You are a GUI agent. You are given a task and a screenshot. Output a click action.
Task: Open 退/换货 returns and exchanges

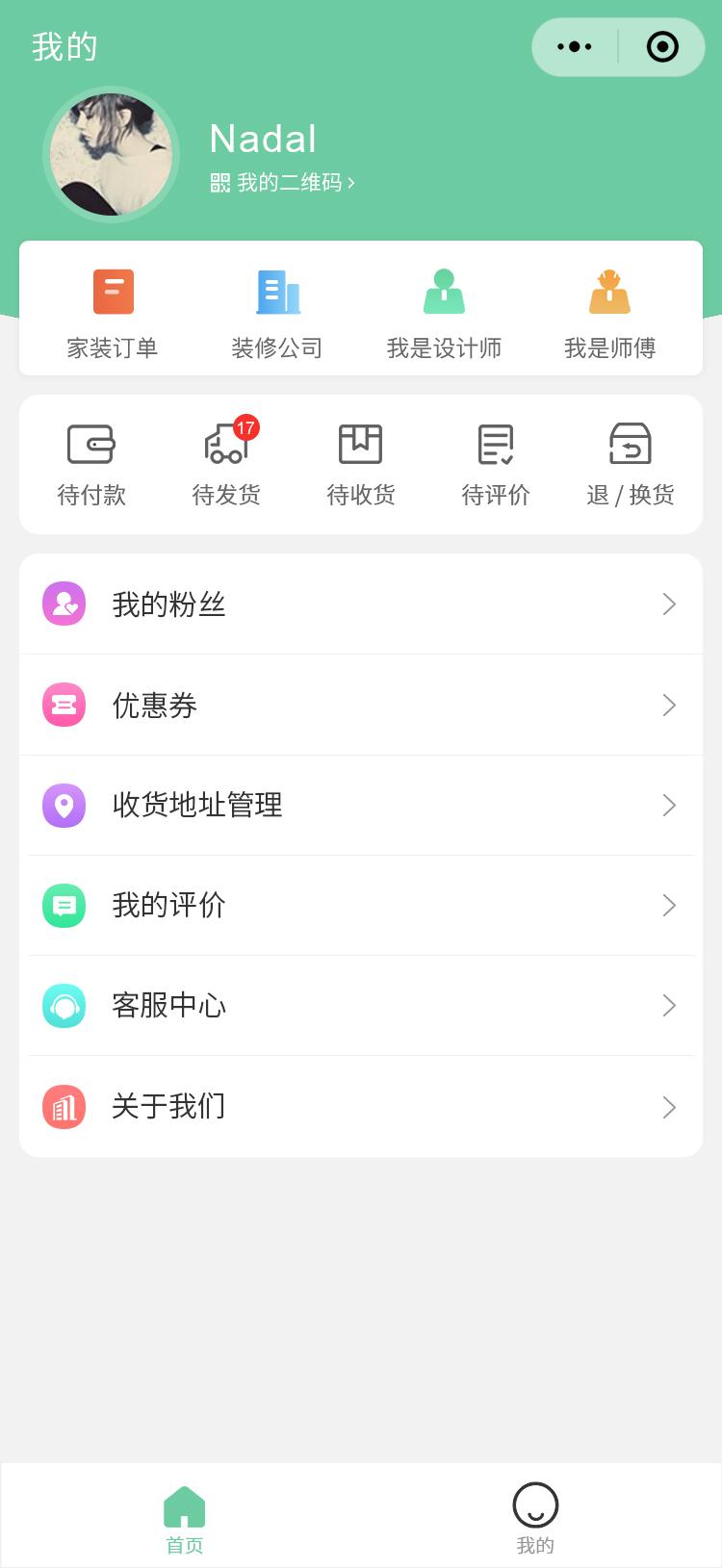(631, 465)
